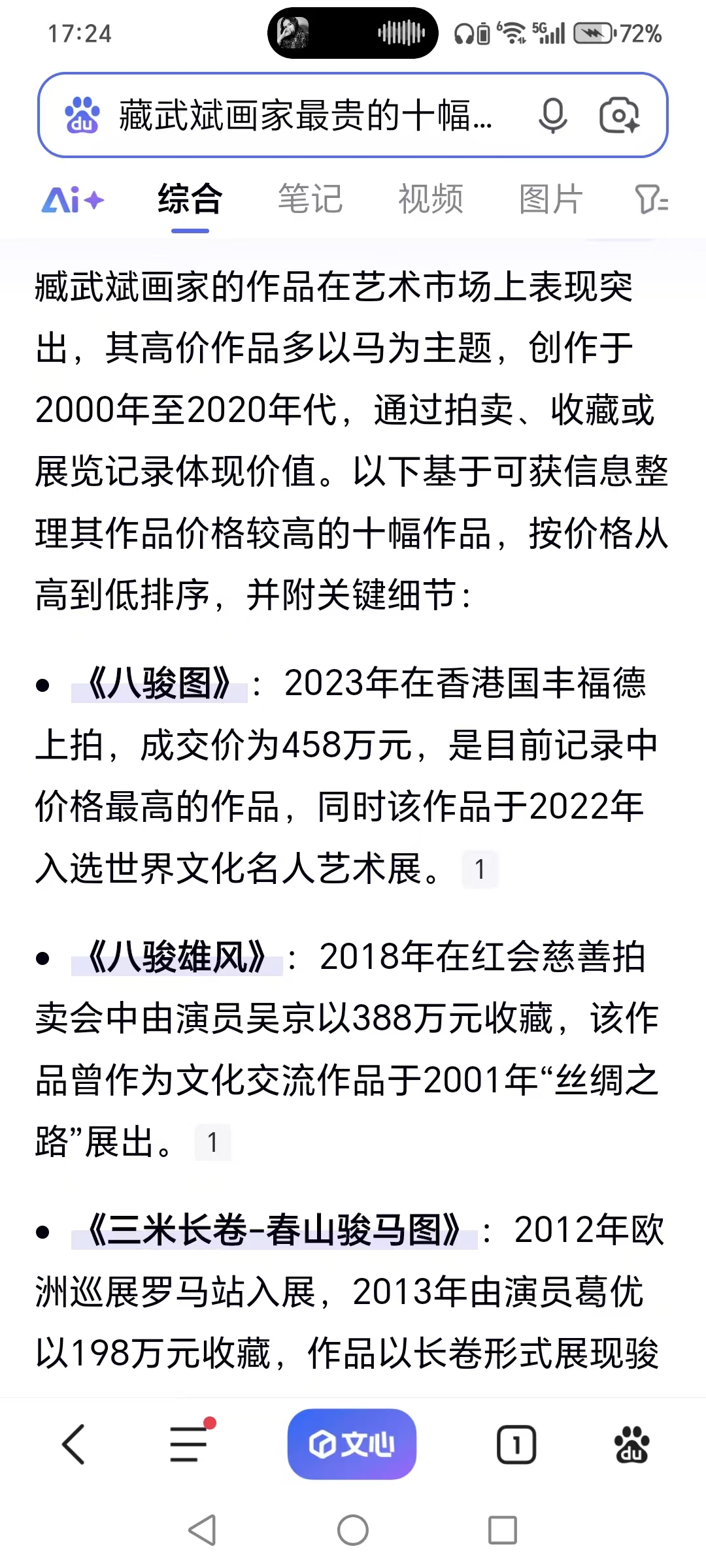706x1568 pixels.
Task: Open the search filter icon
Action: [650, 199]
